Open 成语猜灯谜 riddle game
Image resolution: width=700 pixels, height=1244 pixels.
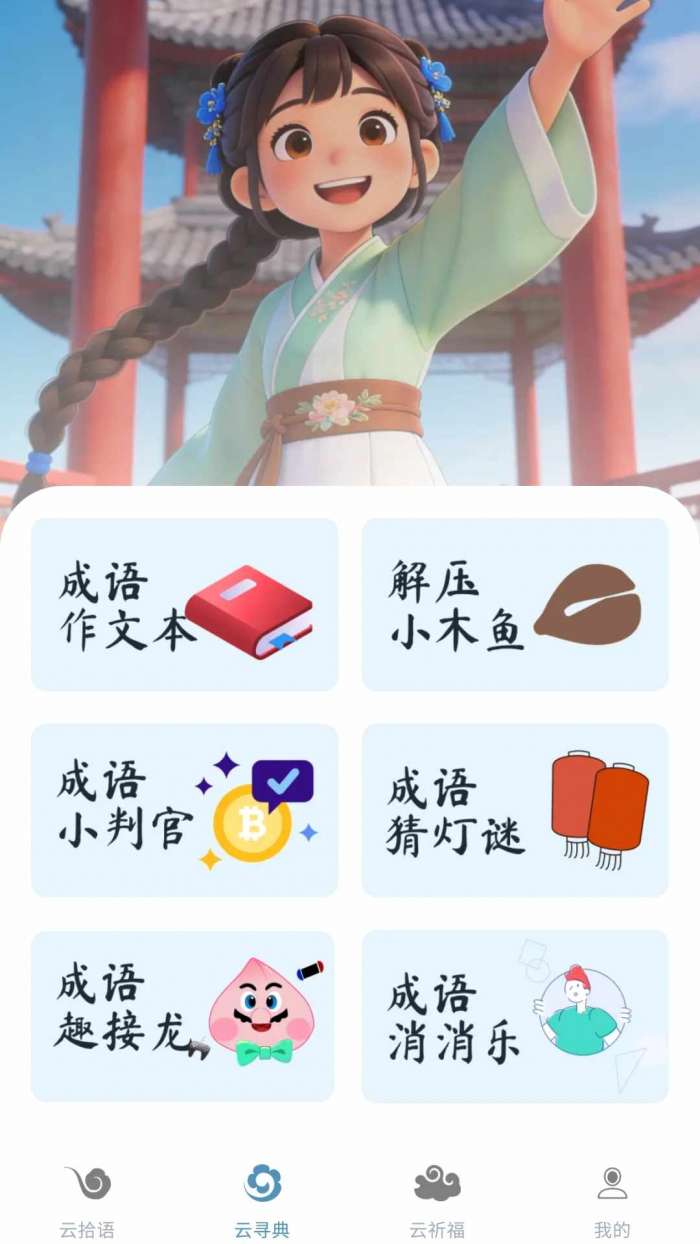tap(514, 810)
